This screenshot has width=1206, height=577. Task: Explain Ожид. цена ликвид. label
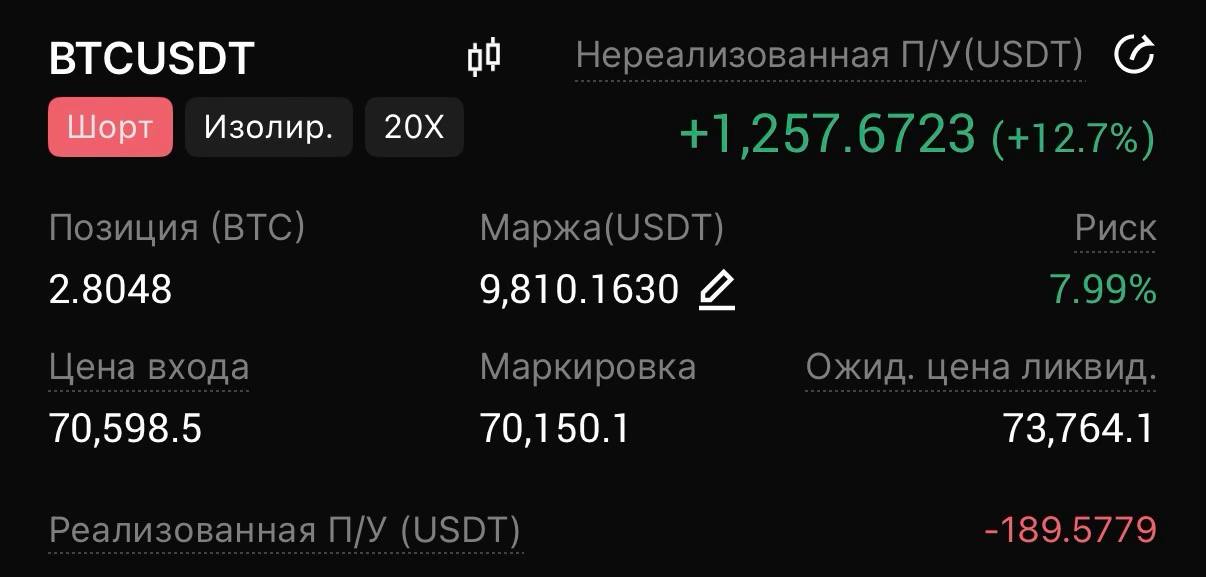click(980, 367)
